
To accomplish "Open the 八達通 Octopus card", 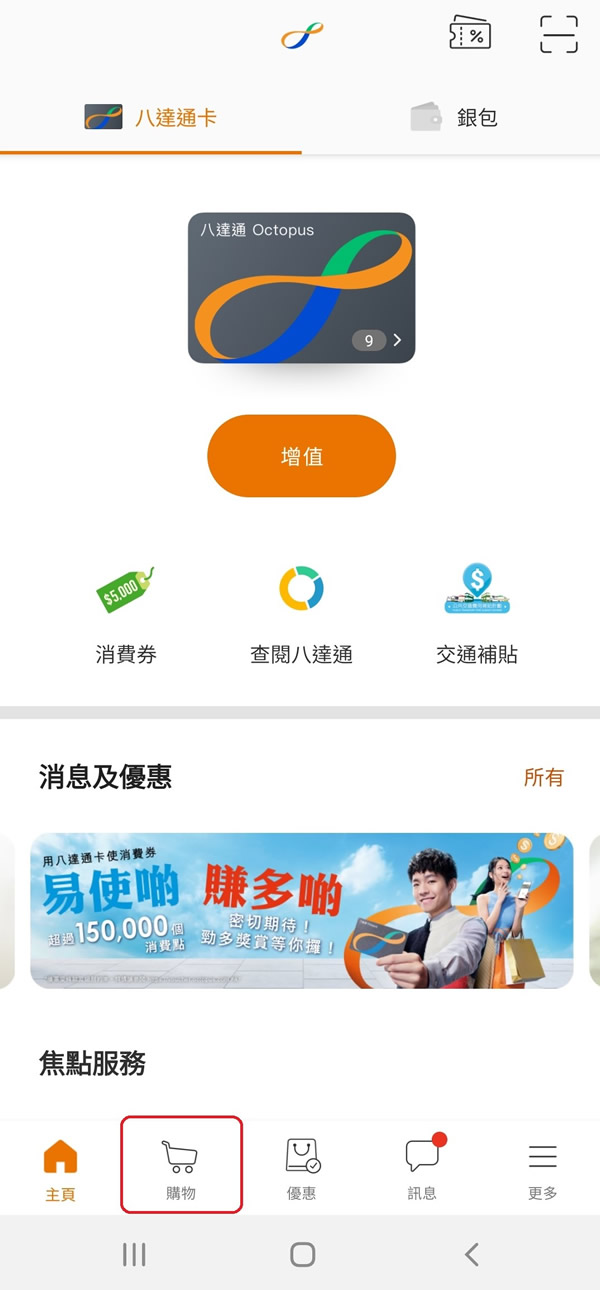I will [x=301, y=288].
